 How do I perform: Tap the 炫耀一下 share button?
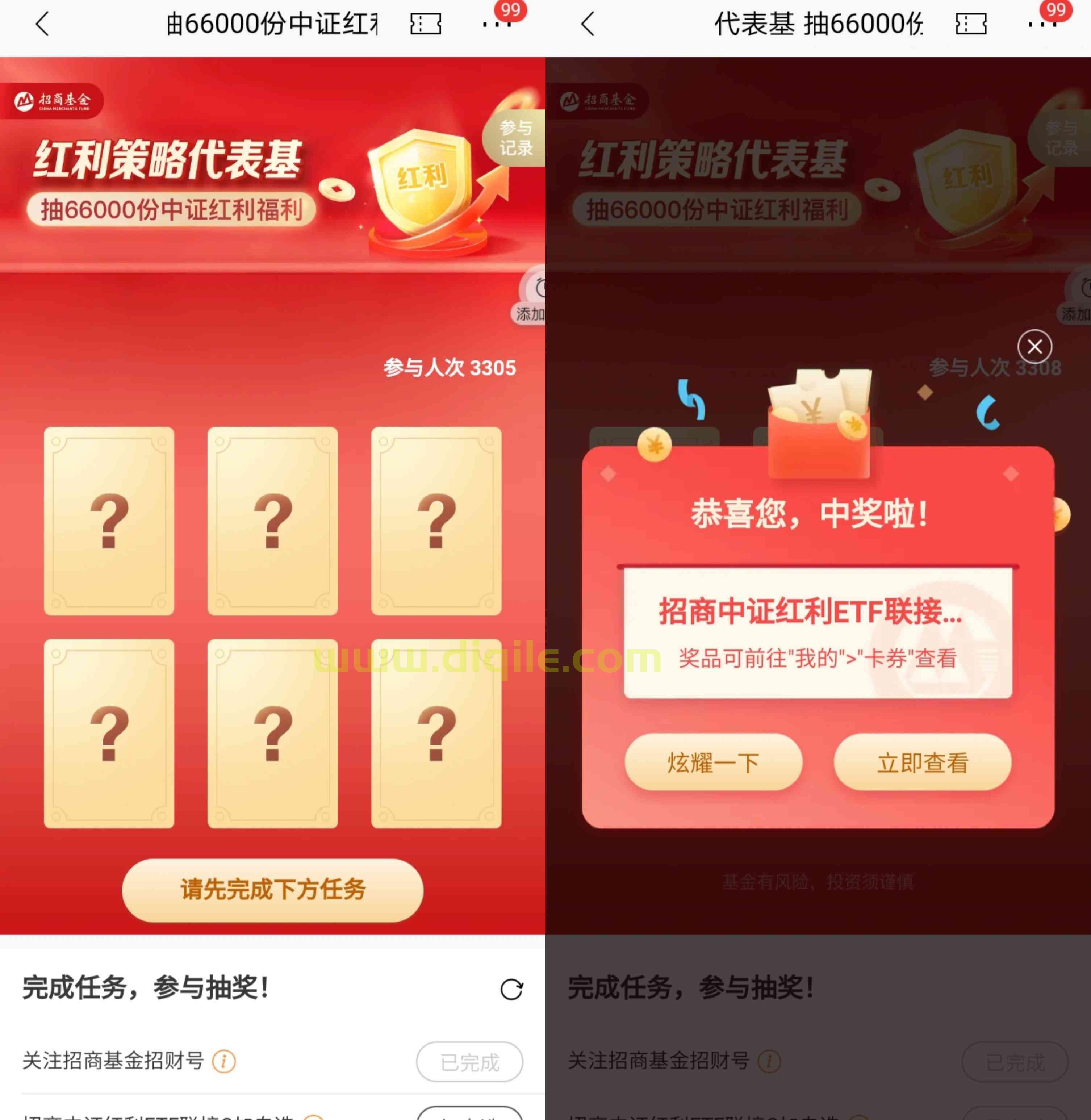click(713, 762)
